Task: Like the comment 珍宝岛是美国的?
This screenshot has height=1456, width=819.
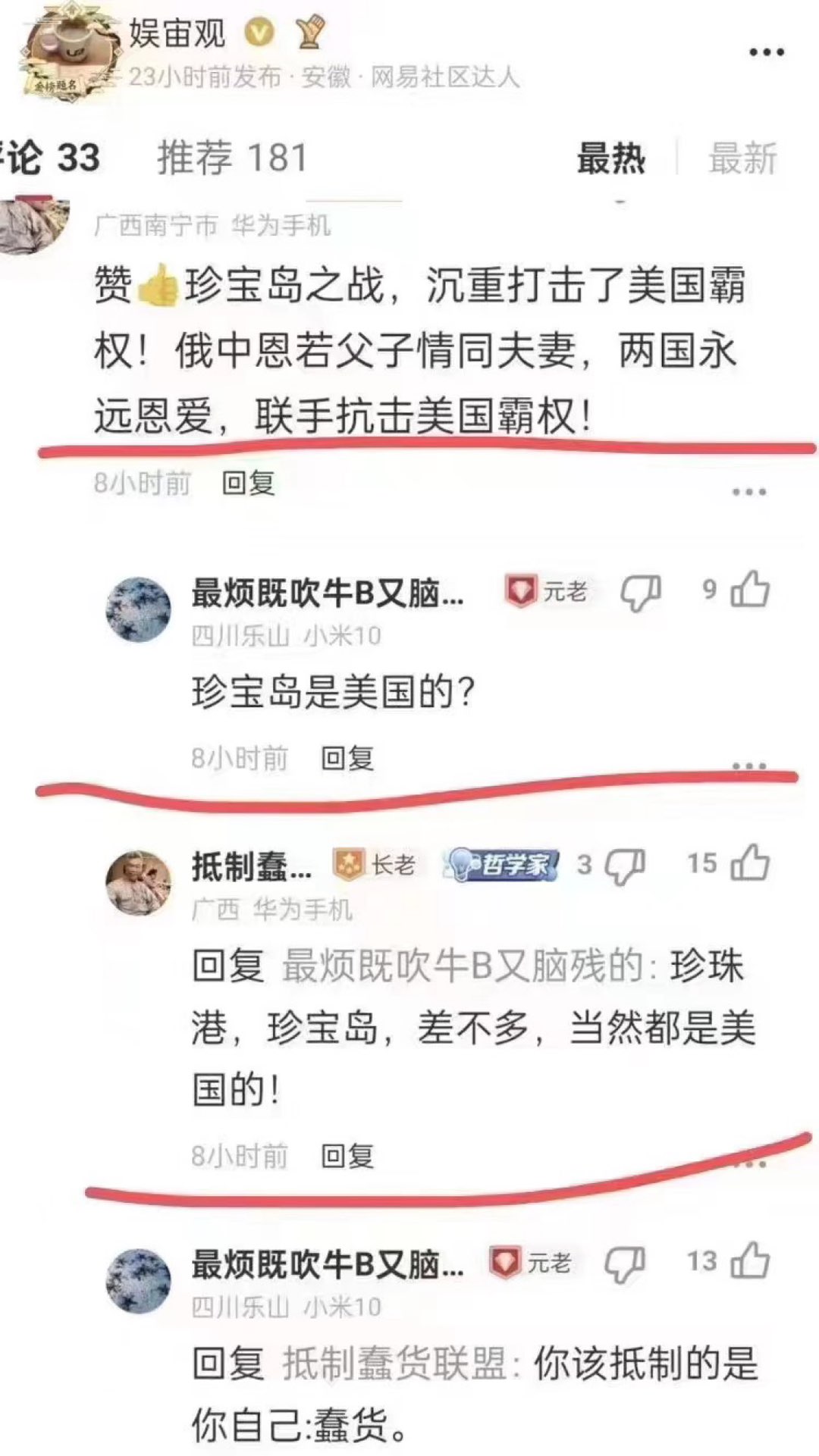Action: (750, 590)
